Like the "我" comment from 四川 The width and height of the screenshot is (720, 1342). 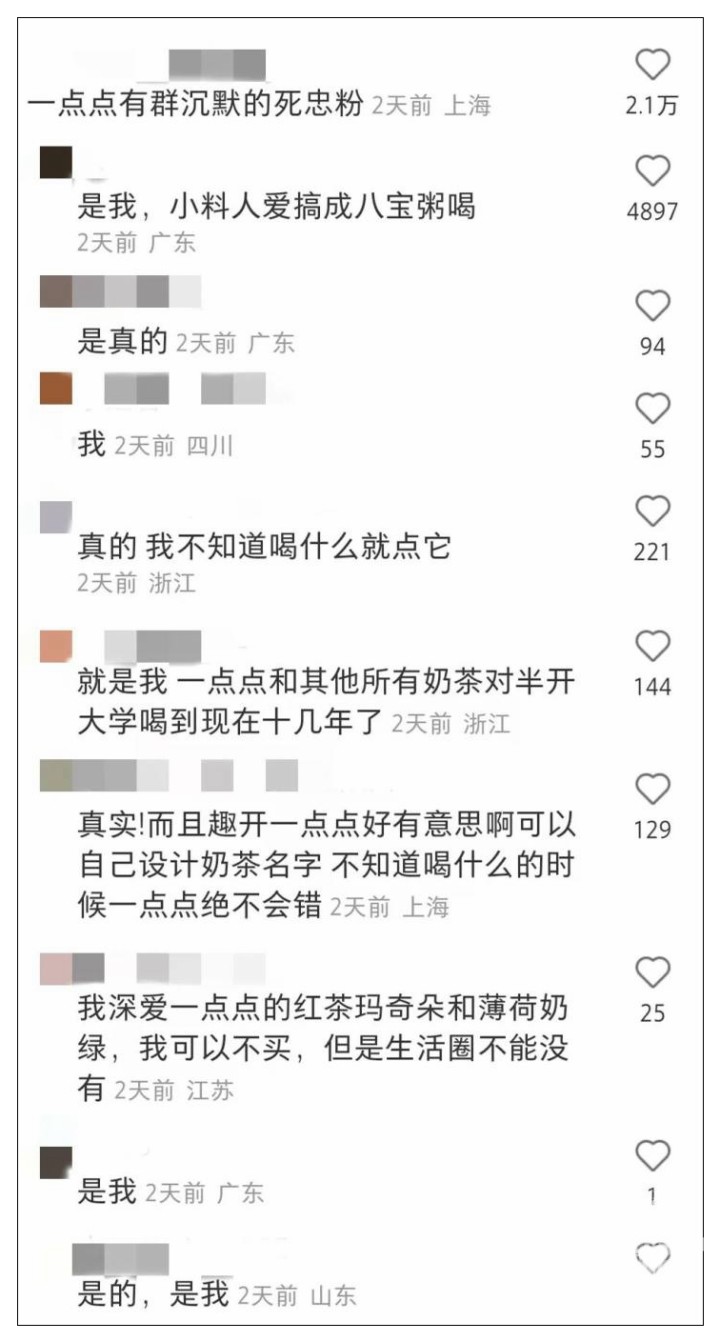pyautogui.click(x=652, y=408)
